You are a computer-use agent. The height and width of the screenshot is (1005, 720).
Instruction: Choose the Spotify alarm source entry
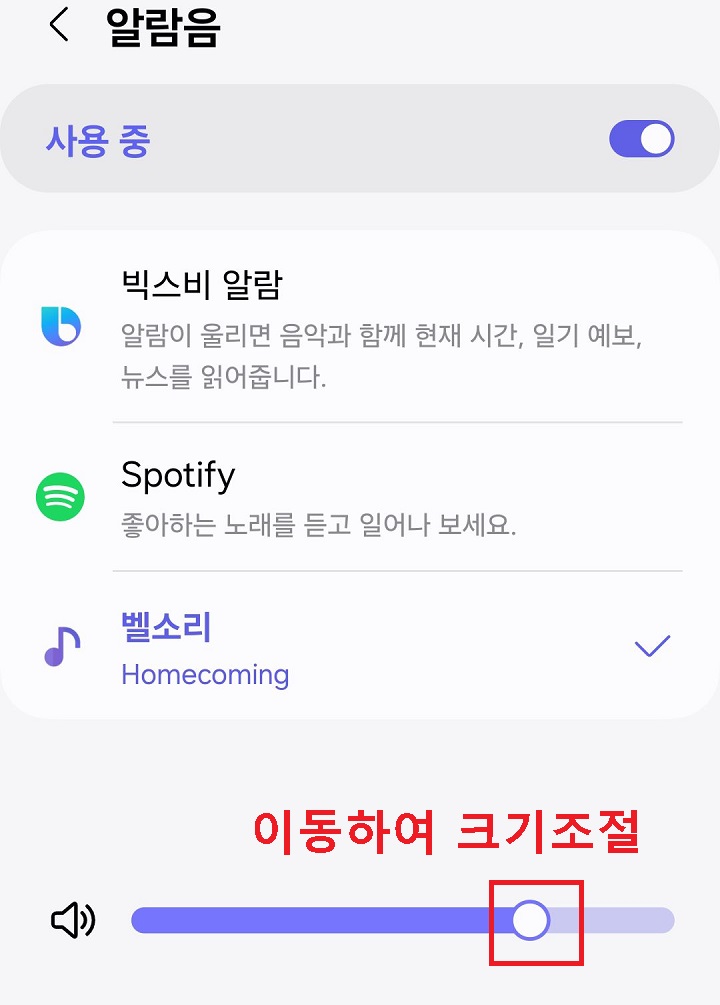(x=178, y=476)
